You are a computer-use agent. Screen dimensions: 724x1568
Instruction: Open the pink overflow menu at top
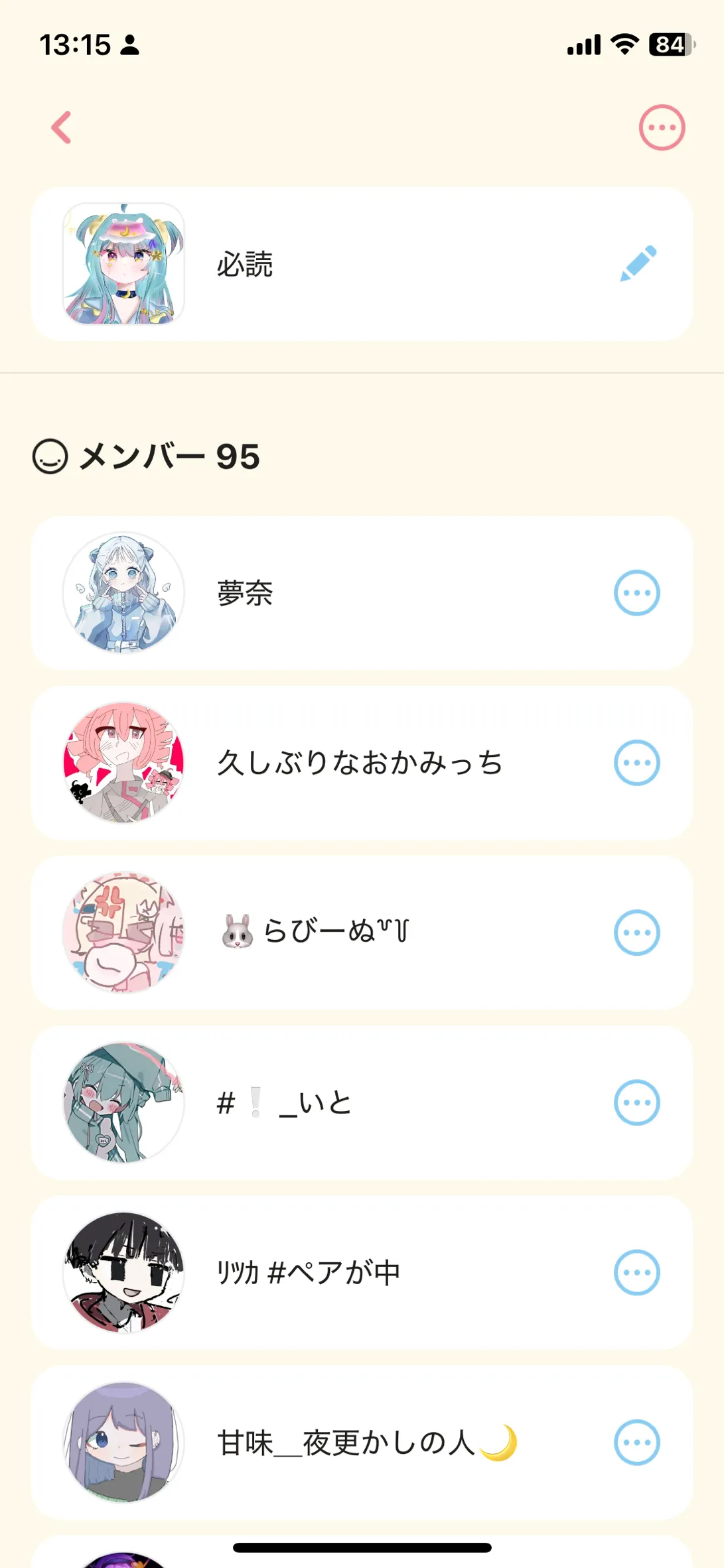(662, 127)
